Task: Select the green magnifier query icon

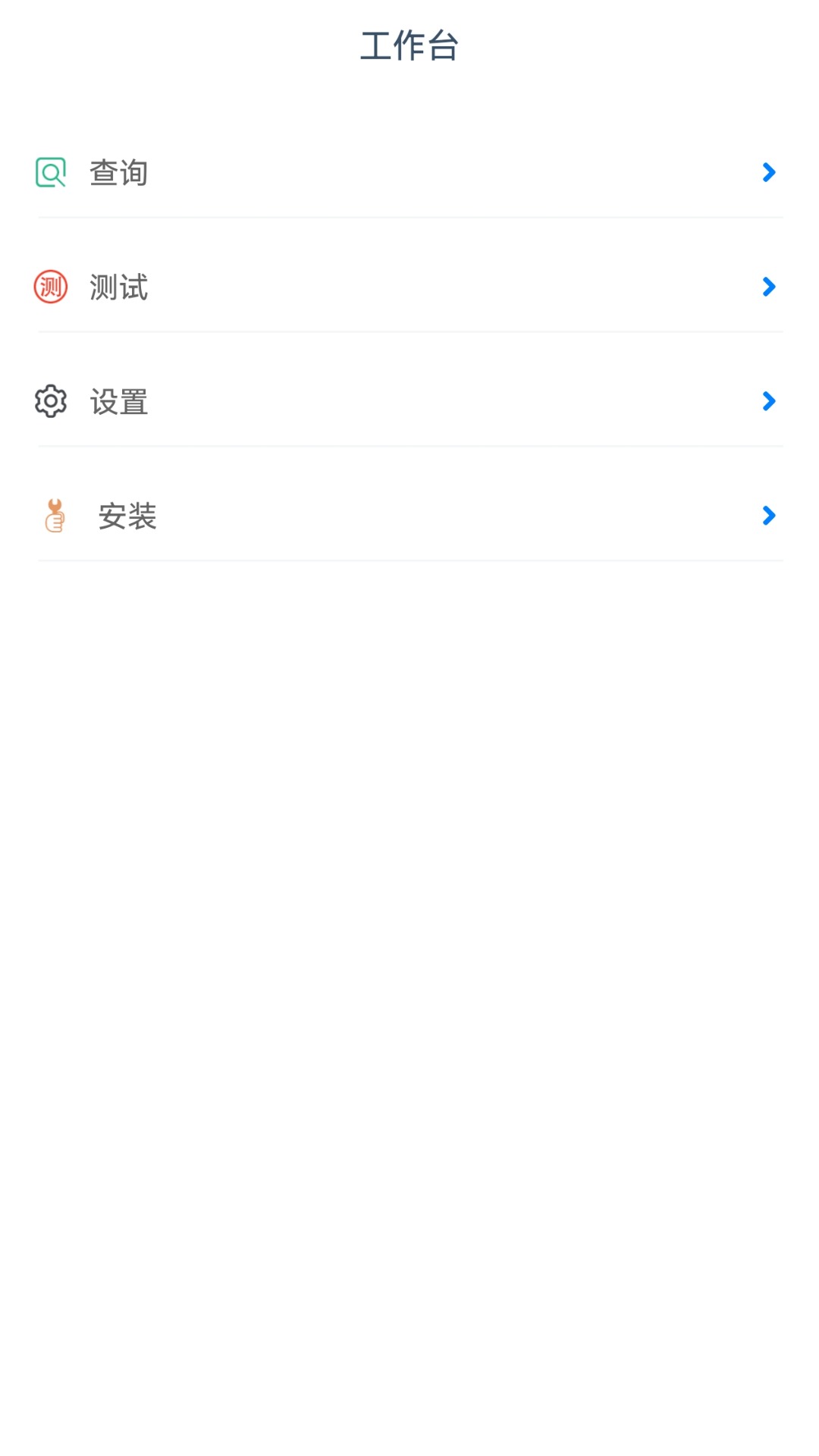Action: click(50, 173)
